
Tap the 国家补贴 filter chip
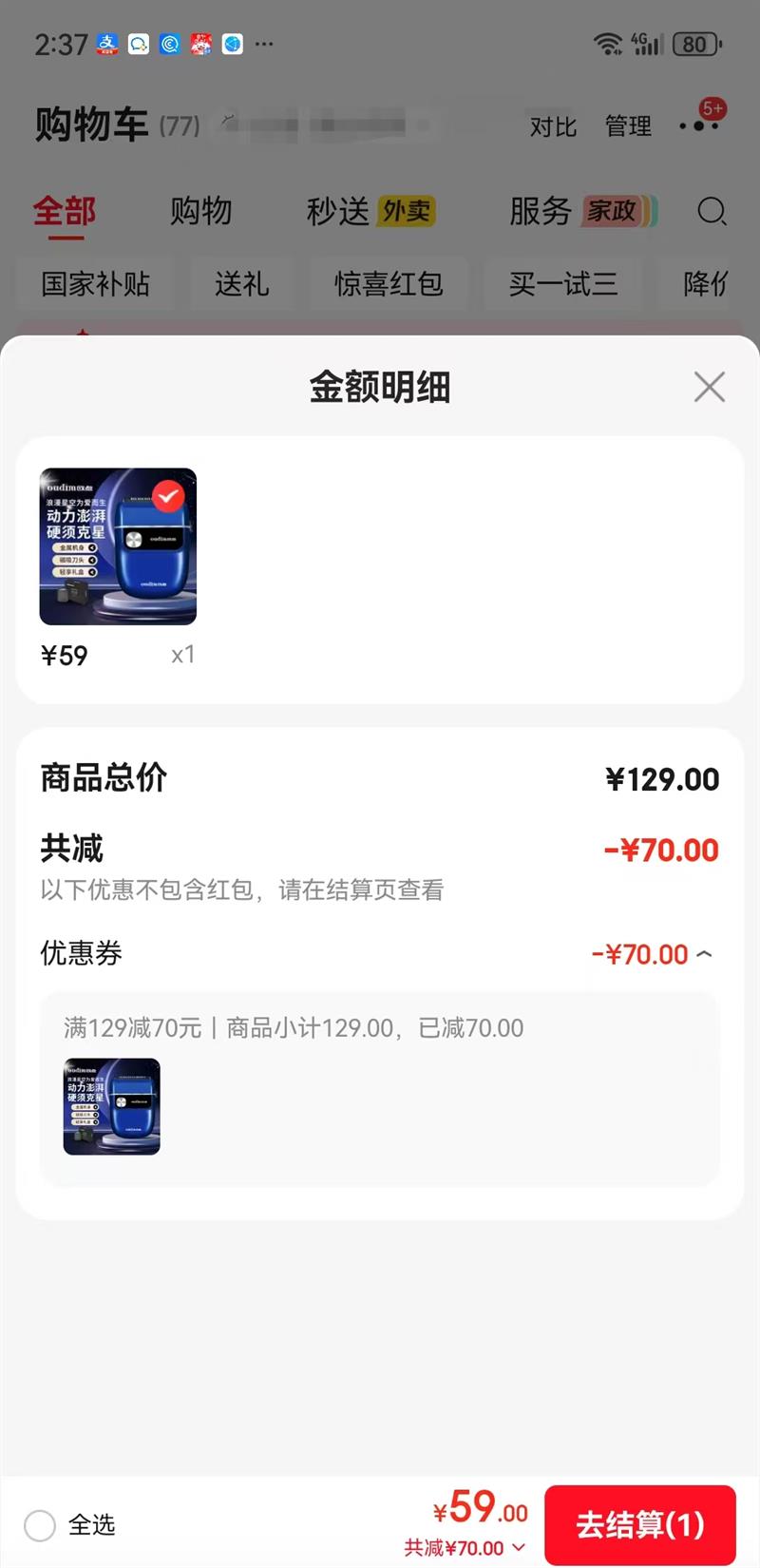(94, 284)
